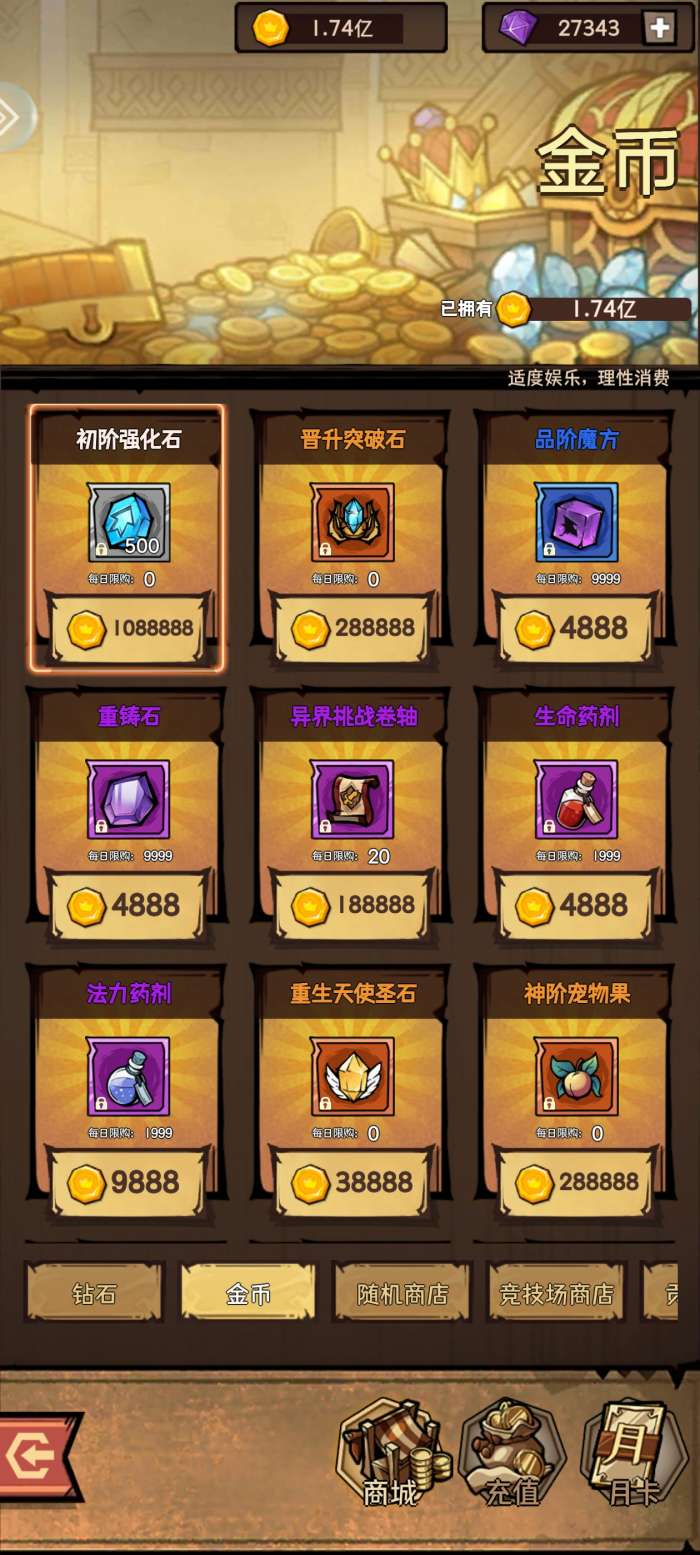Open the 商城 section
The height and width of the screenshot is (1555, 700).
pos(392,1455)
